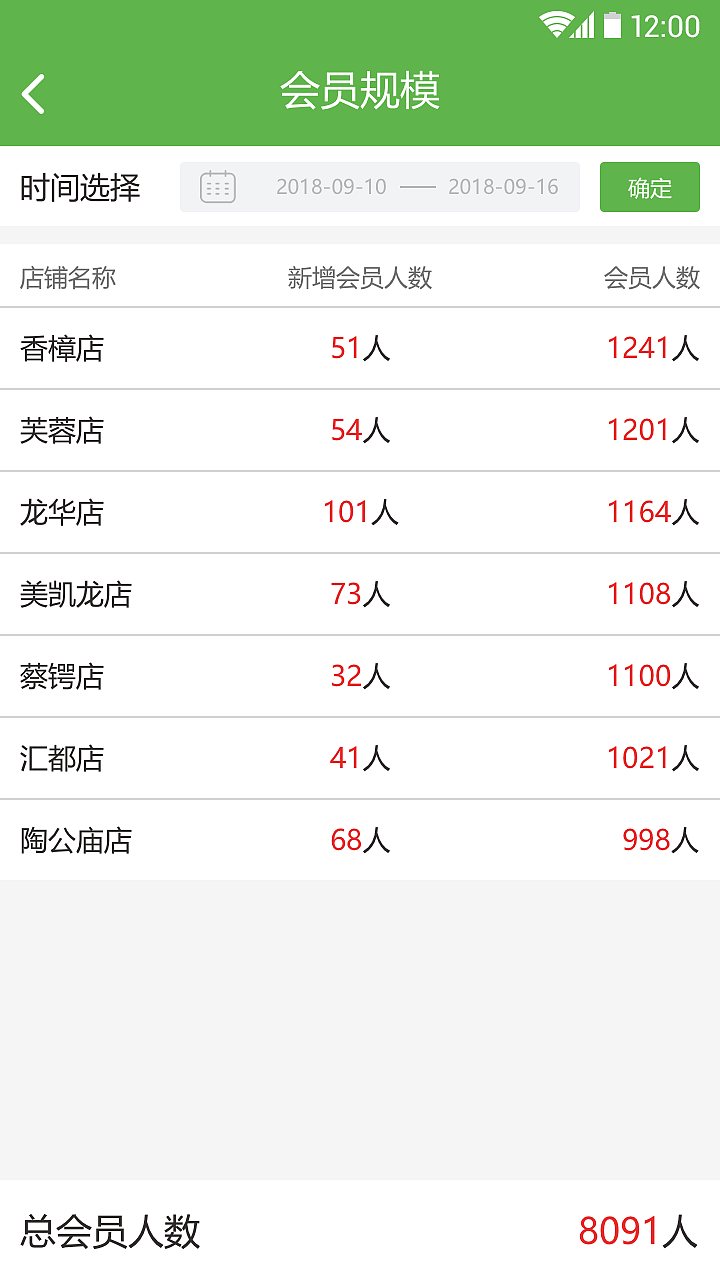Tap the battery indicator icon

(x=612, y=26)
